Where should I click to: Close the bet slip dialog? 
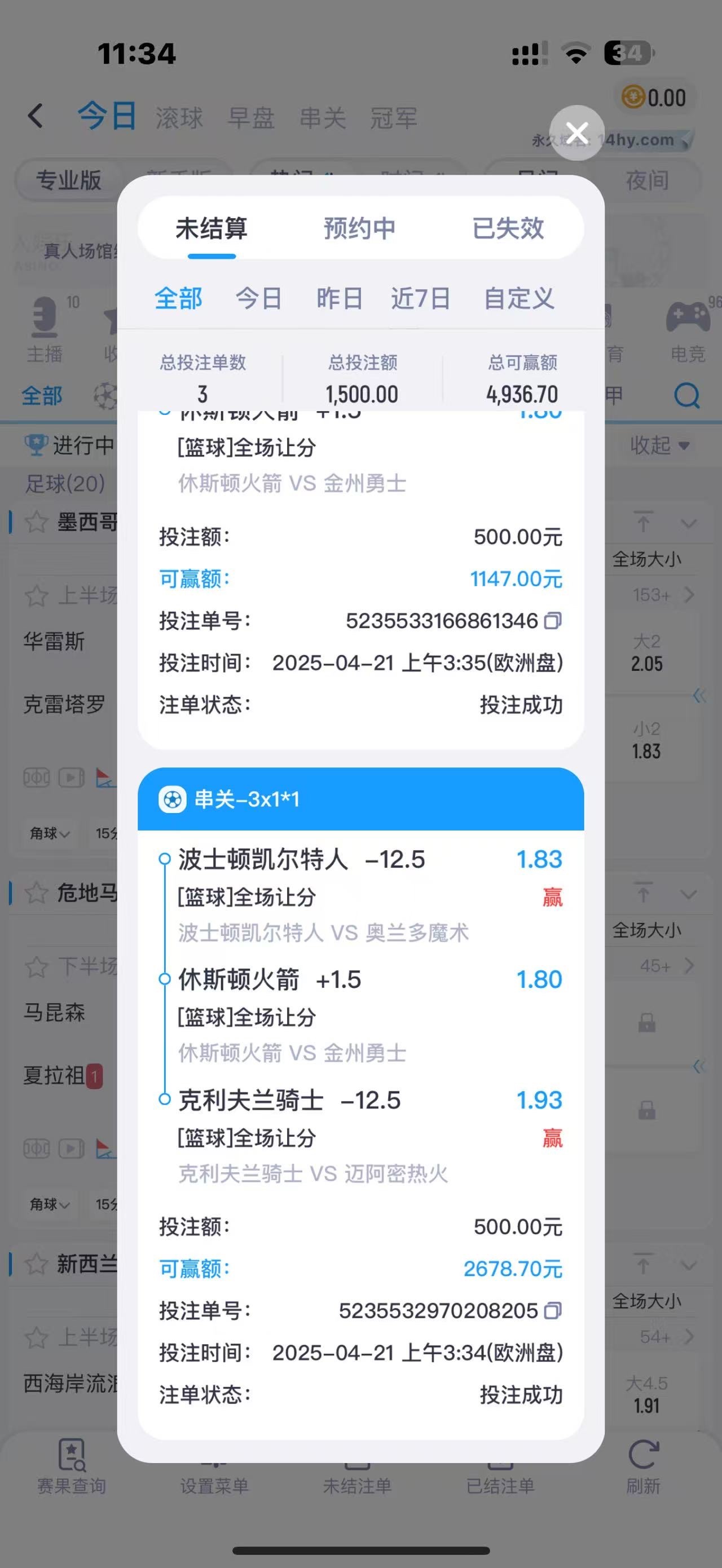click(x=576, y=132)
